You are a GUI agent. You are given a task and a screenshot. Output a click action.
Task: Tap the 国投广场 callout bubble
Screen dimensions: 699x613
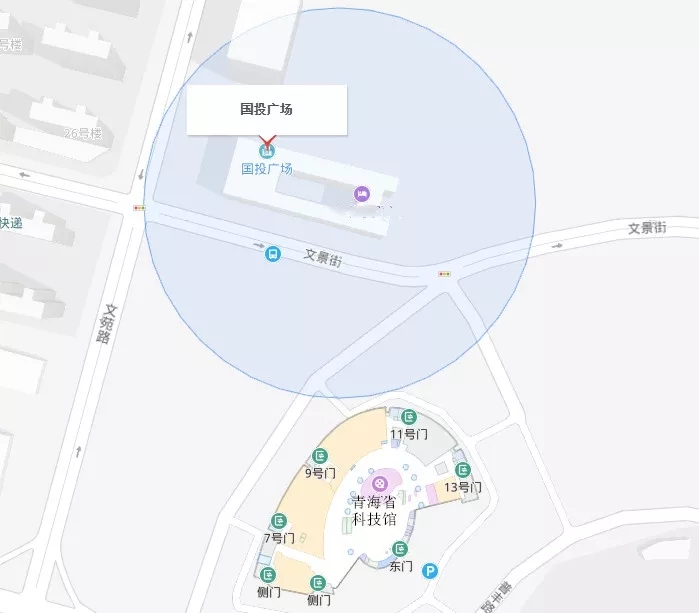(x=266, y=110)
